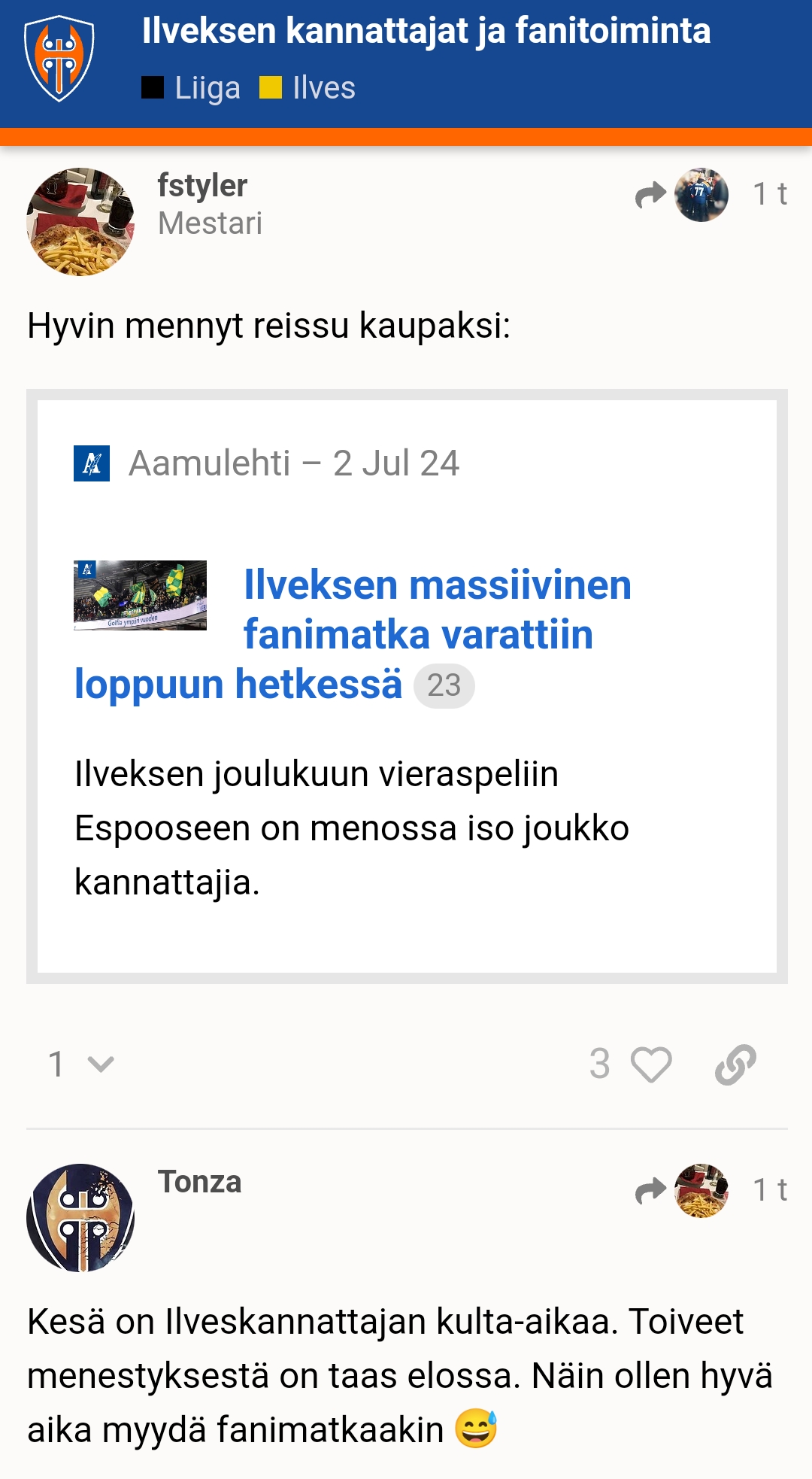Viewport: 812px width, 1479px height.
Task: Copy link to fstyler's post
Action: pos(735,1064)
